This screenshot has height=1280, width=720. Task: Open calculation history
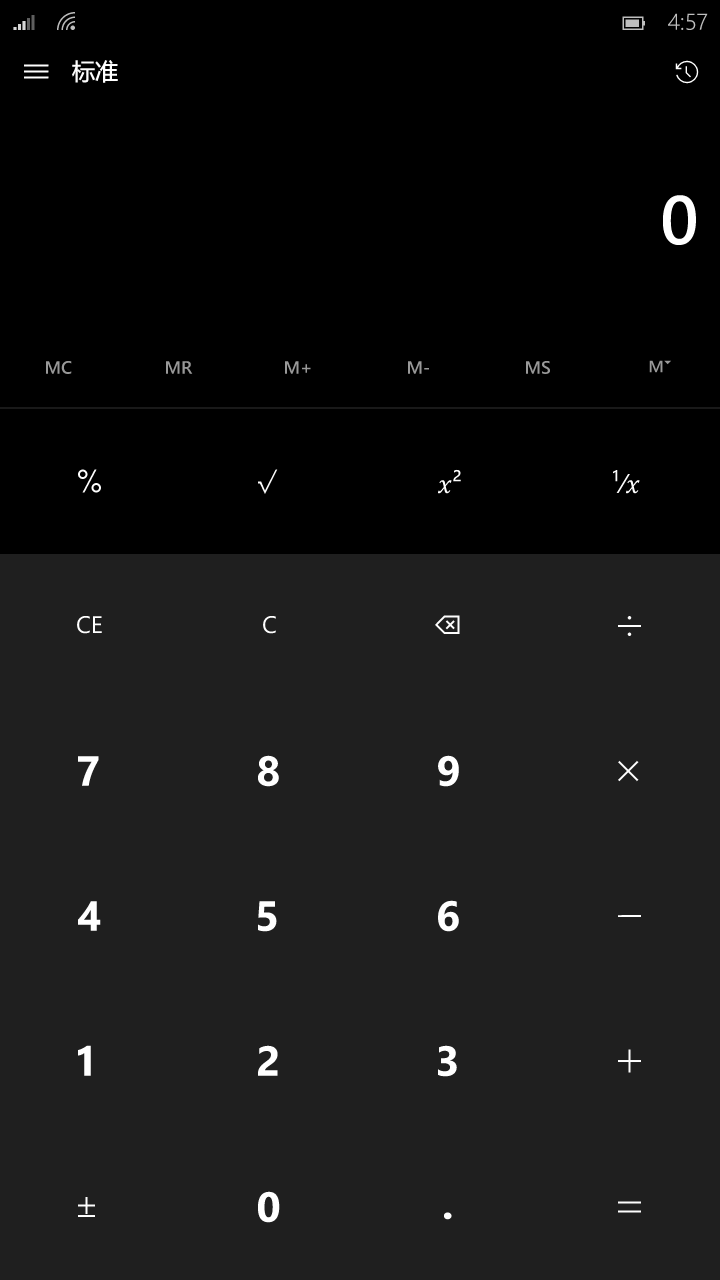click(x=686, y=71)
